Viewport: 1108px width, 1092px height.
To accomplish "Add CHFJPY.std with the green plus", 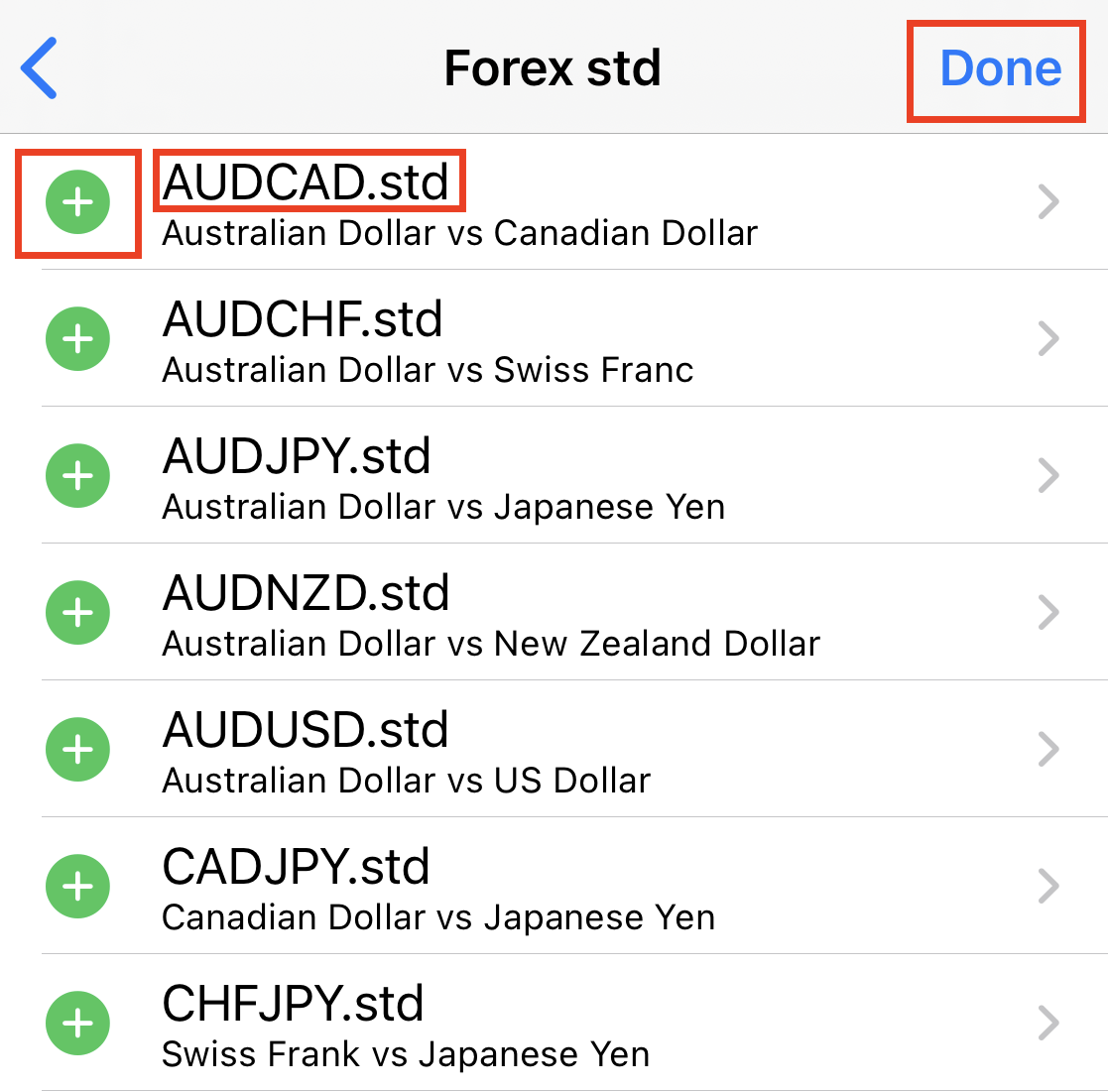I will pos(77,1024).
